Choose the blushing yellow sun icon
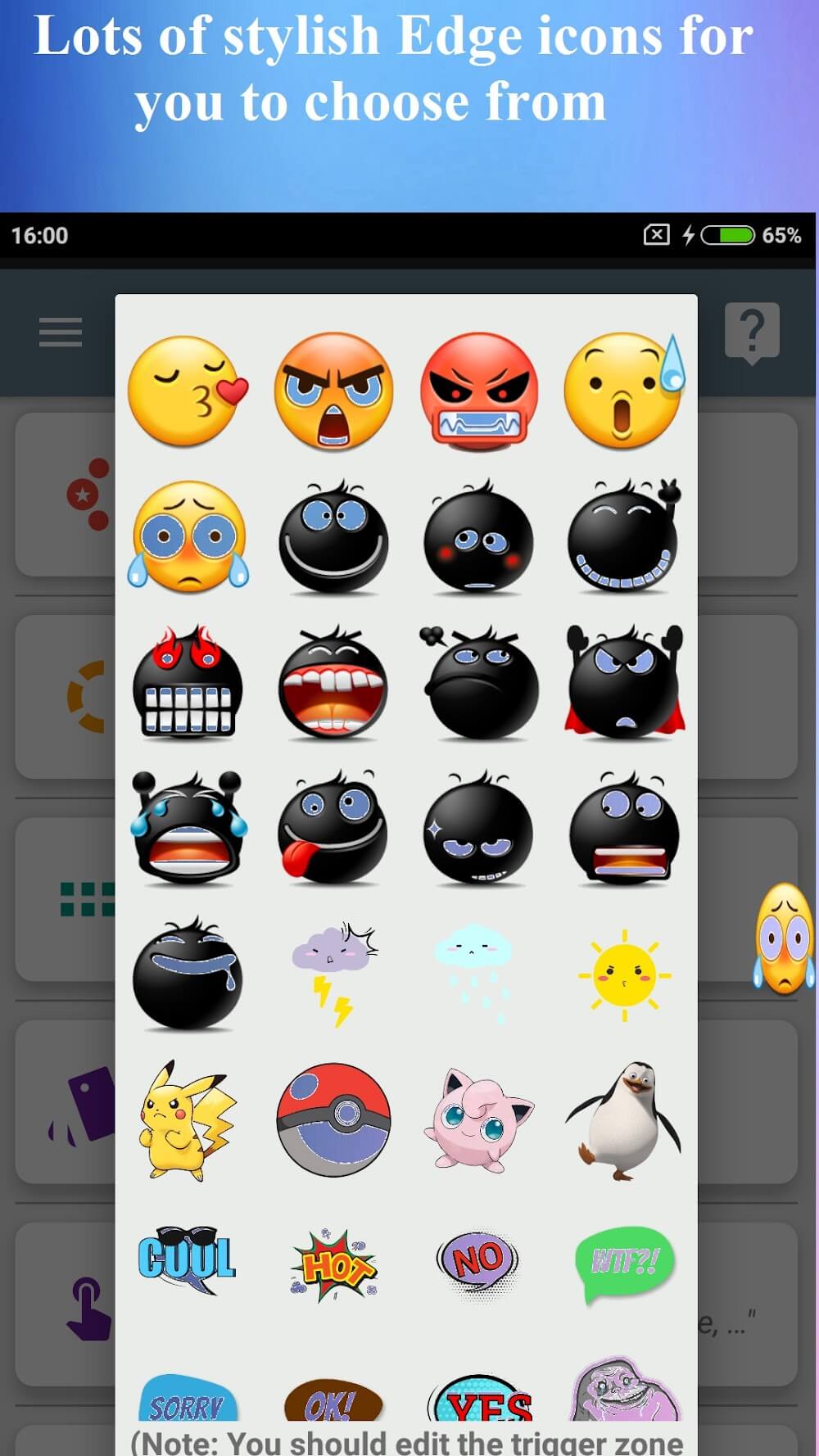 [624, 975]
